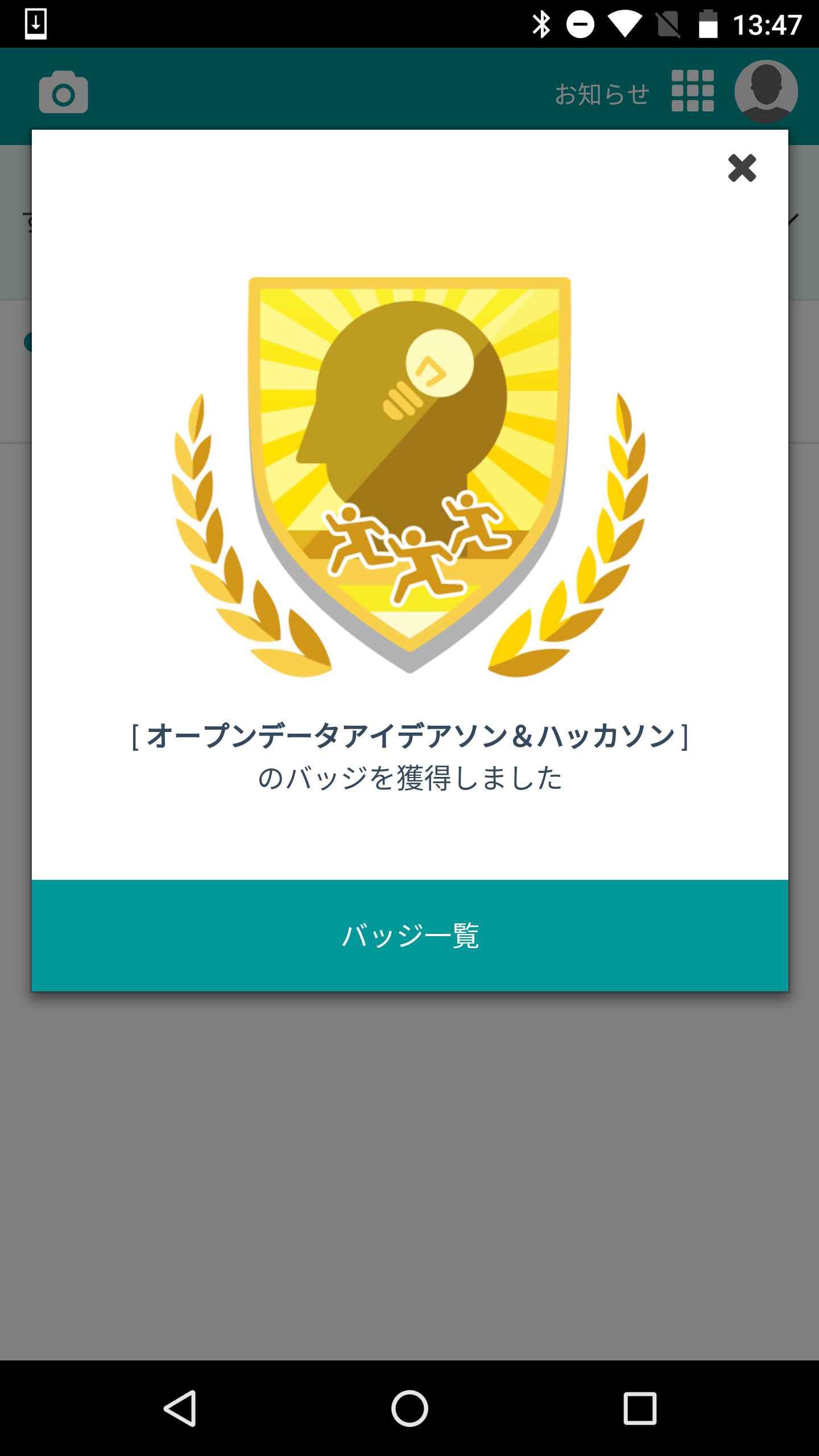Go to the system home screen
819x1456 pixels.
409,1408
